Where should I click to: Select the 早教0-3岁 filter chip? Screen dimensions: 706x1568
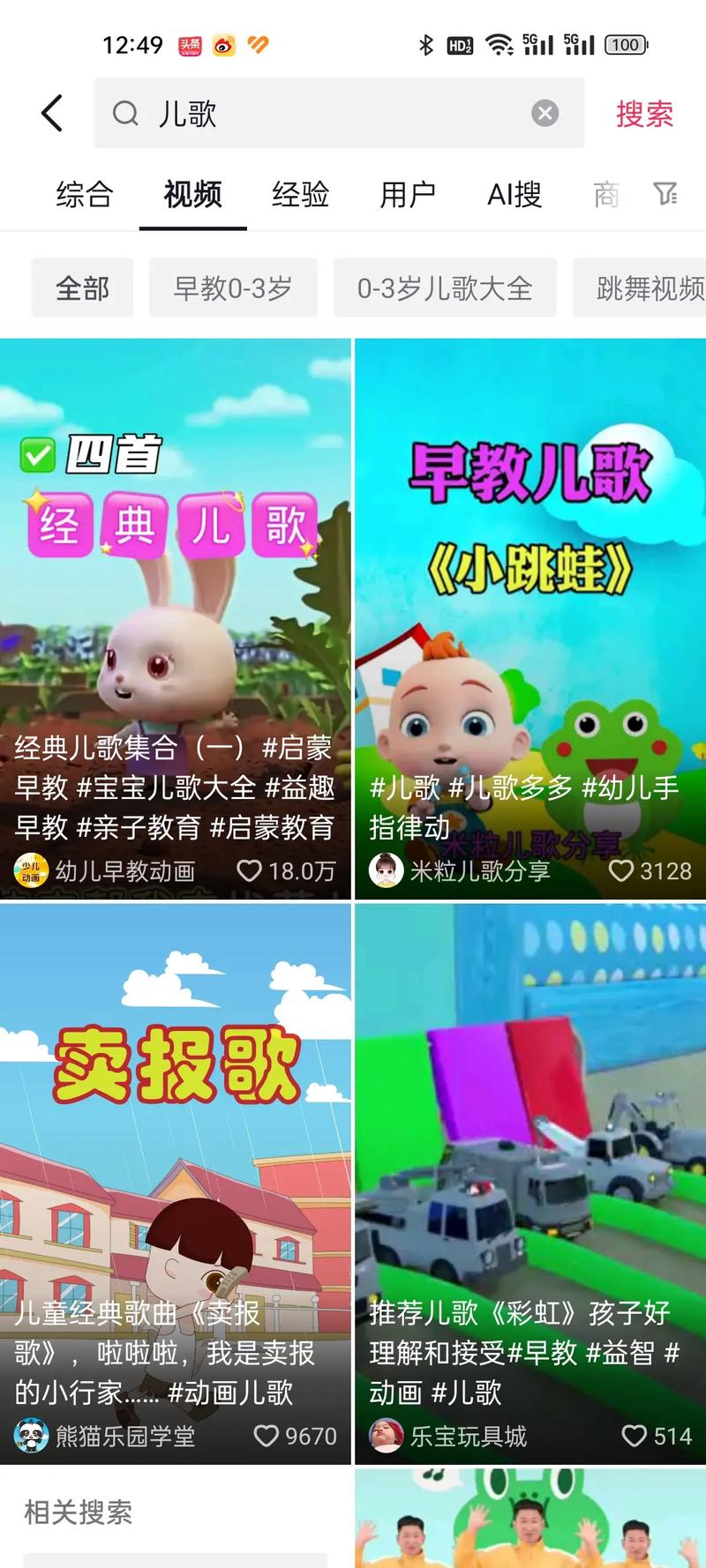click(234, 287)
